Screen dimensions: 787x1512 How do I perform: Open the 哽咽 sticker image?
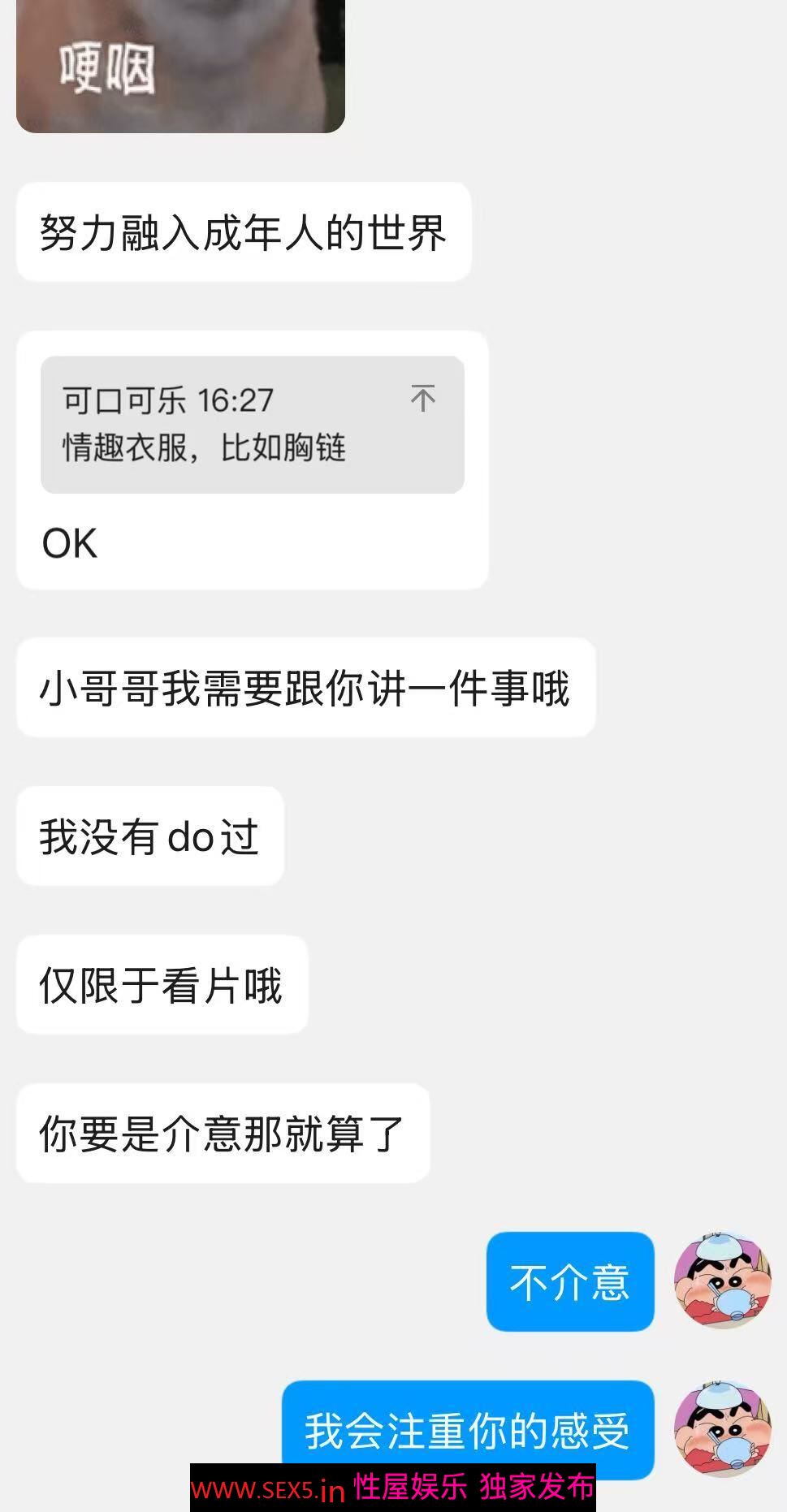click(x=180, y=66)
